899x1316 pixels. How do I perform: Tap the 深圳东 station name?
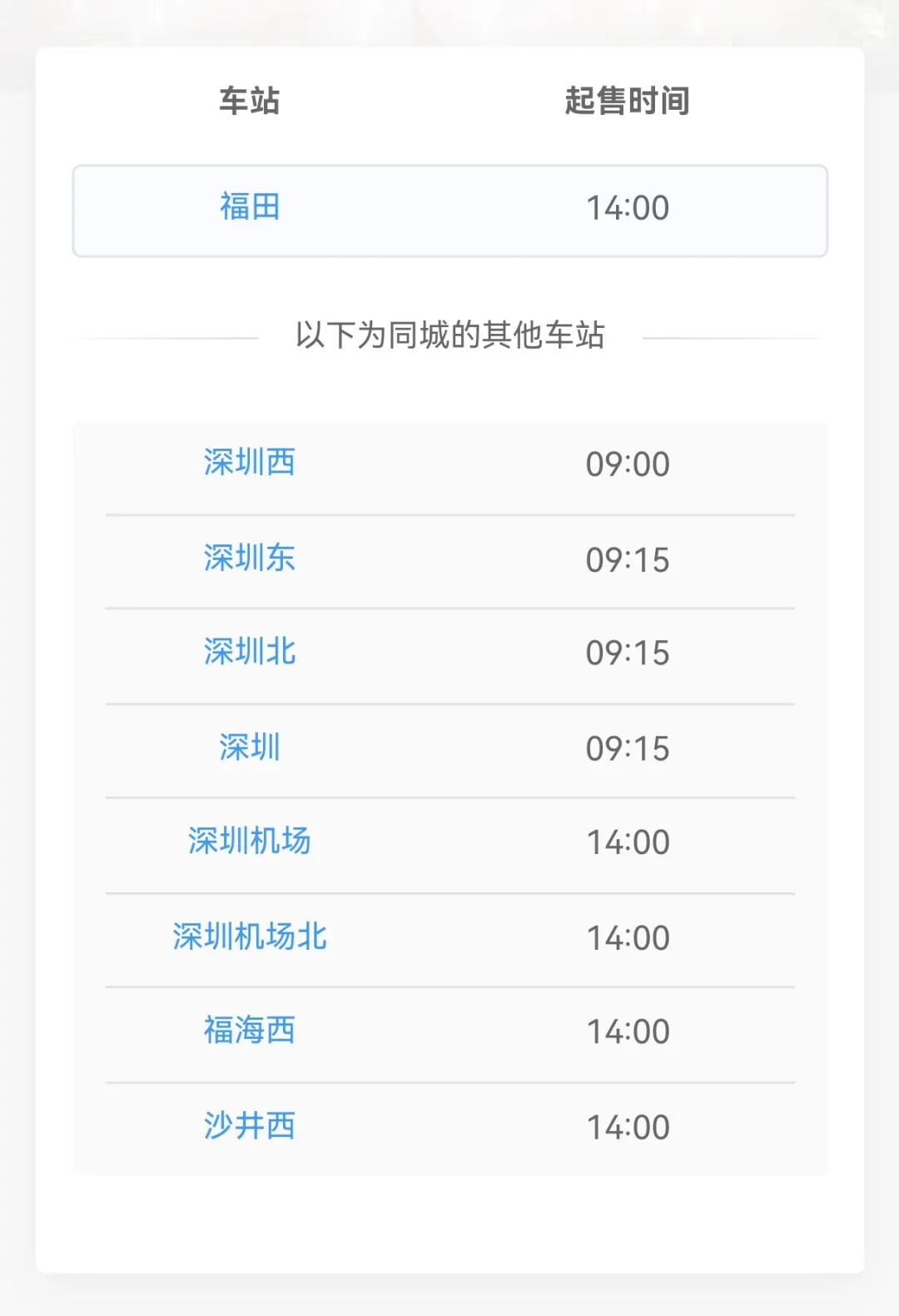tap(250, 559)
